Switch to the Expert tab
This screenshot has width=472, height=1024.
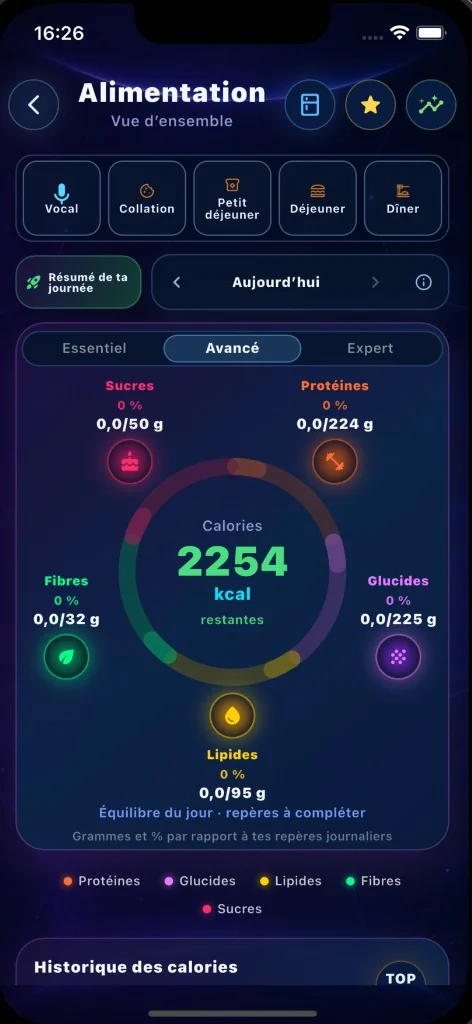370,348
